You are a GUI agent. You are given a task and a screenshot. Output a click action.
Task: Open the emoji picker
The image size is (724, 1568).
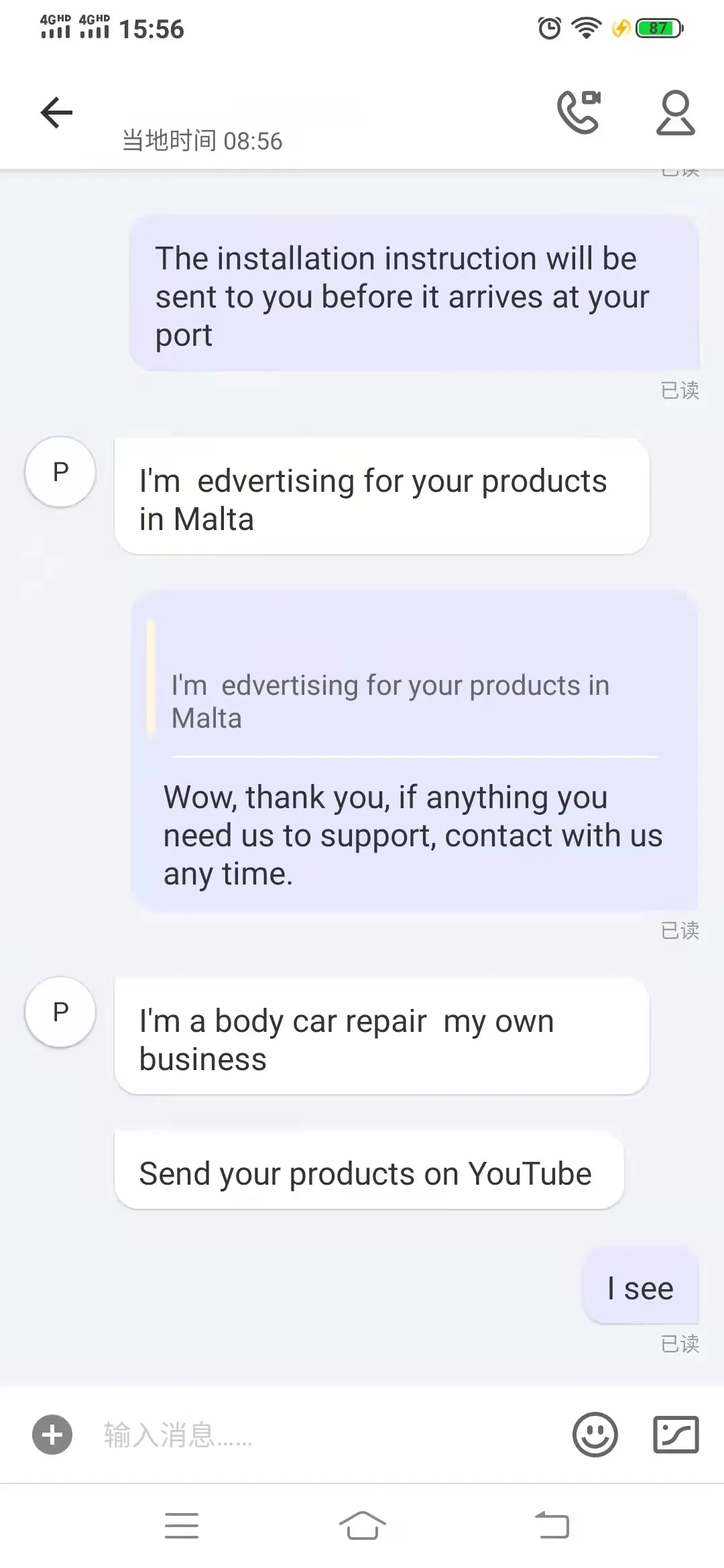coord(595,1435)
